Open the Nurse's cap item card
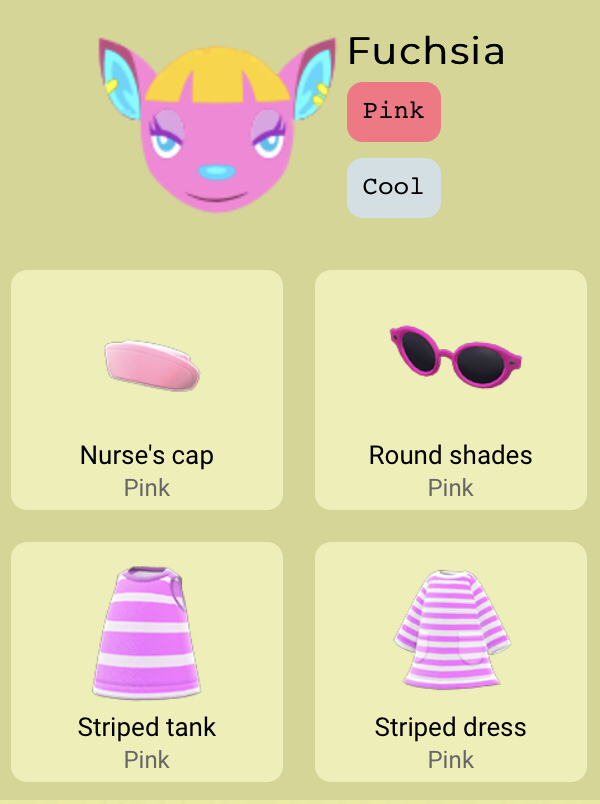 click(x=147, y=390)
